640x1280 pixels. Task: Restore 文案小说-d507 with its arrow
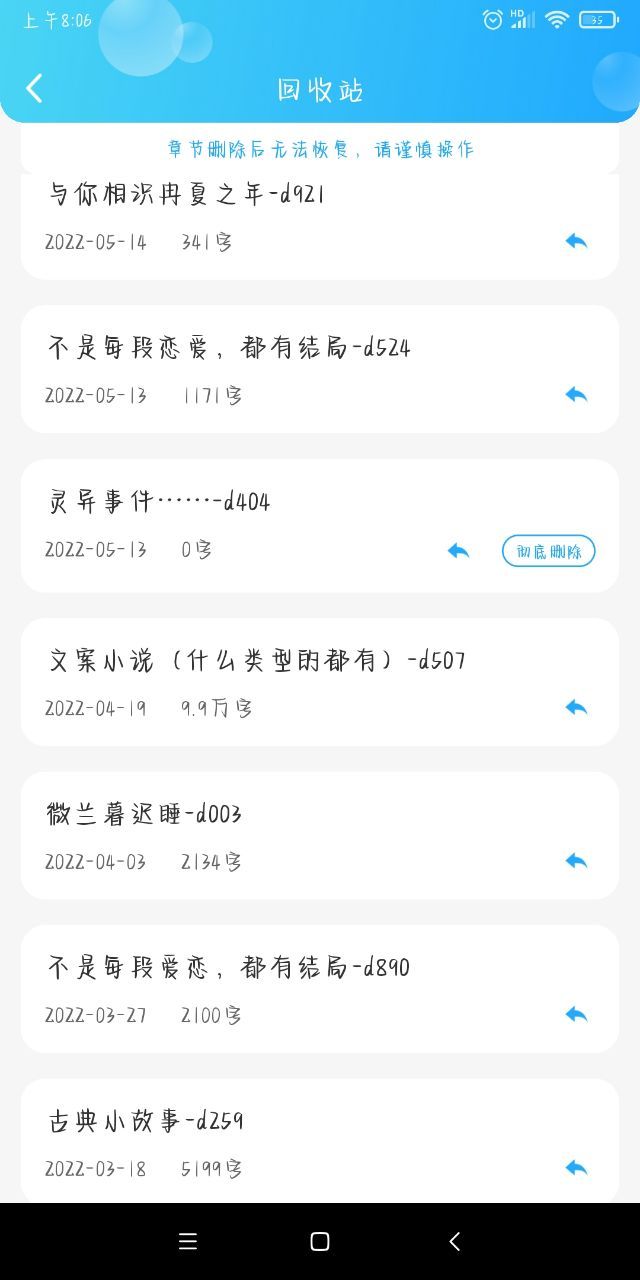576,707
